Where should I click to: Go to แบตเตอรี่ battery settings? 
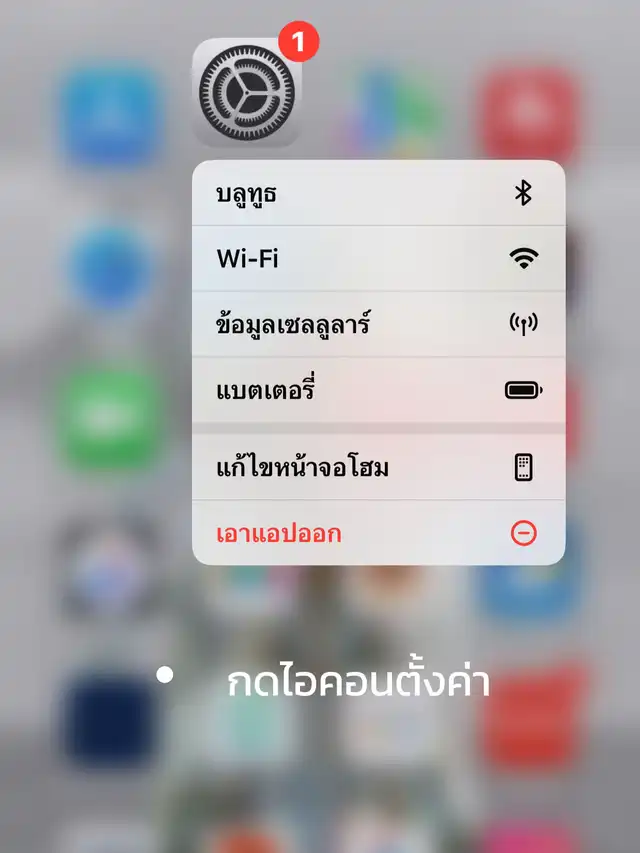[x=378, y=390]
